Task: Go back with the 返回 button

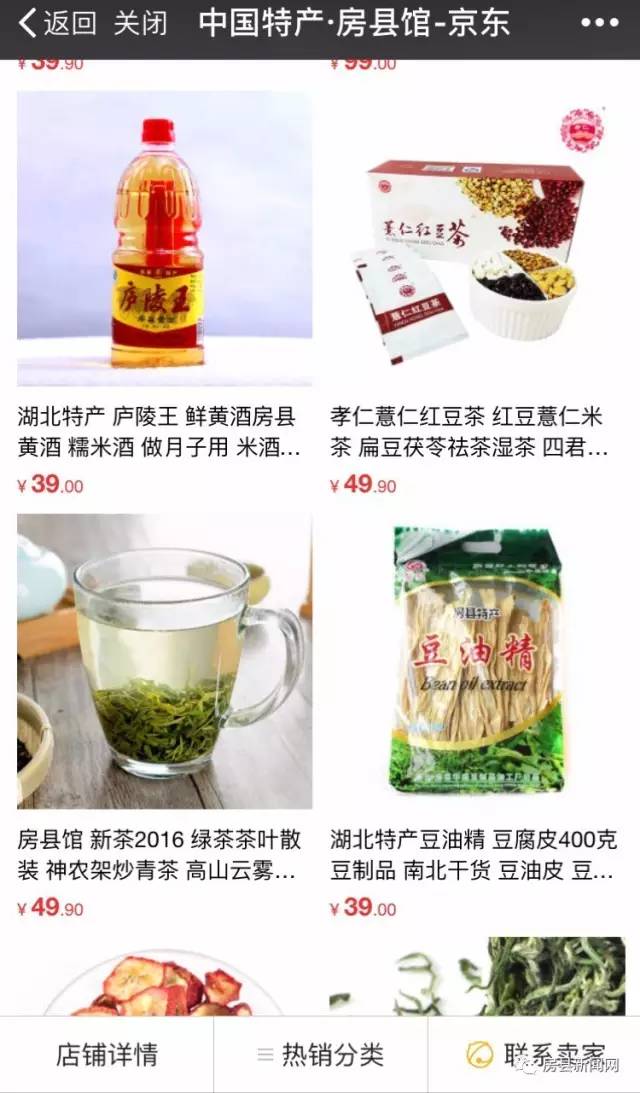Action: pos(58,23)
